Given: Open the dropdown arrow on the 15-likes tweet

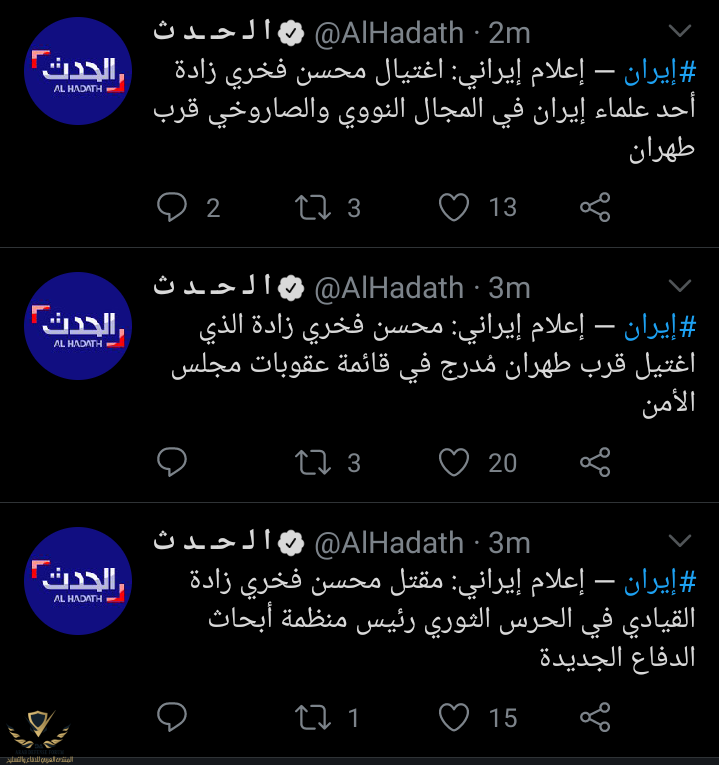Looking at the screenshot, I should pyautogui.click(x=680, y=542).
